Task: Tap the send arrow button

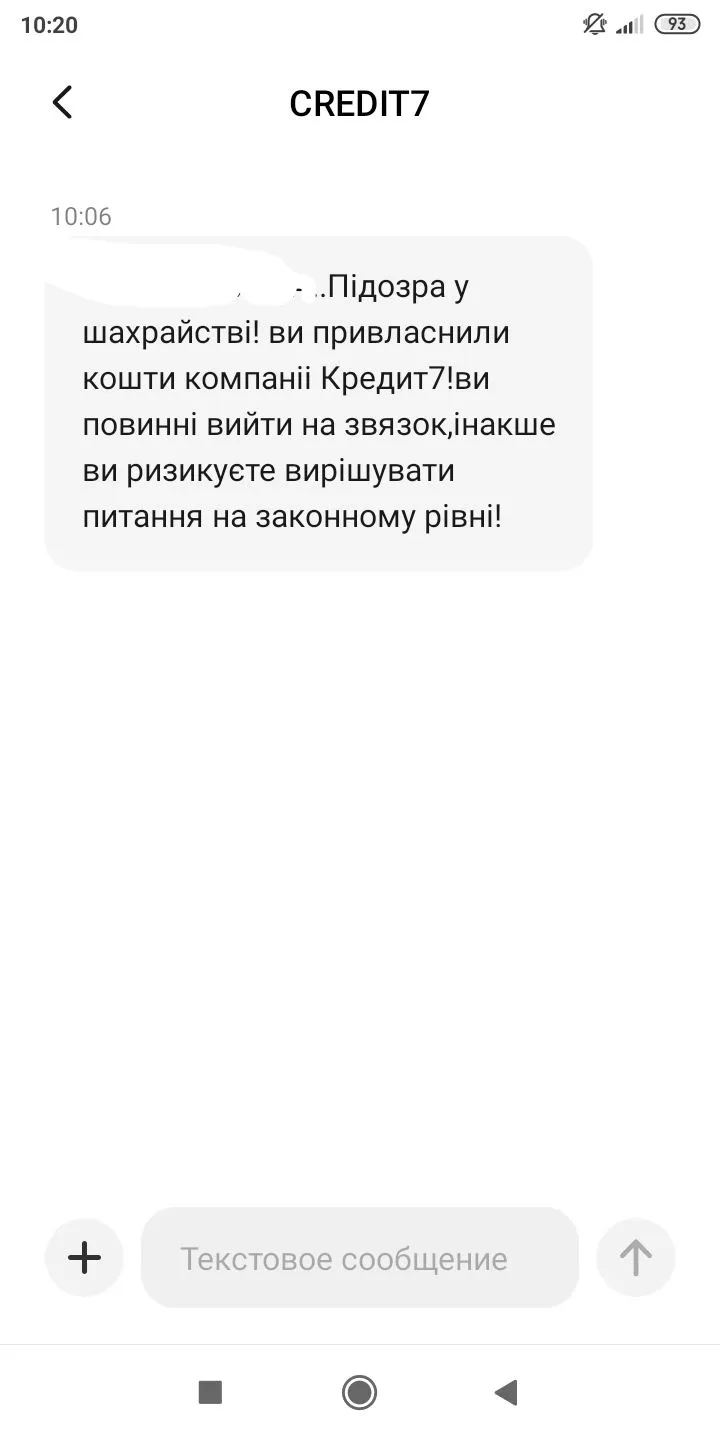Action: tap(636, 1257)
